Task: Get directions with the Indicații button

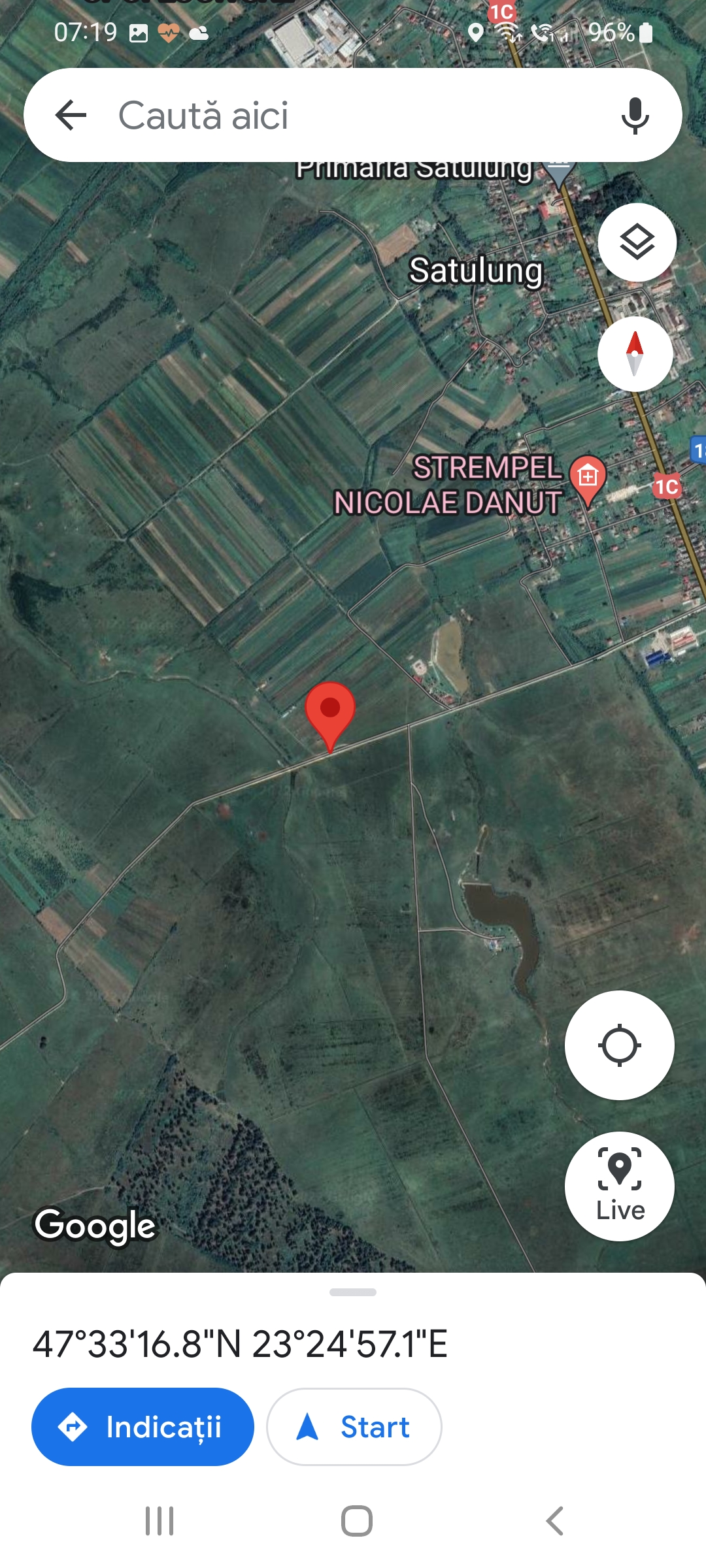Action: coord(143,1427)
